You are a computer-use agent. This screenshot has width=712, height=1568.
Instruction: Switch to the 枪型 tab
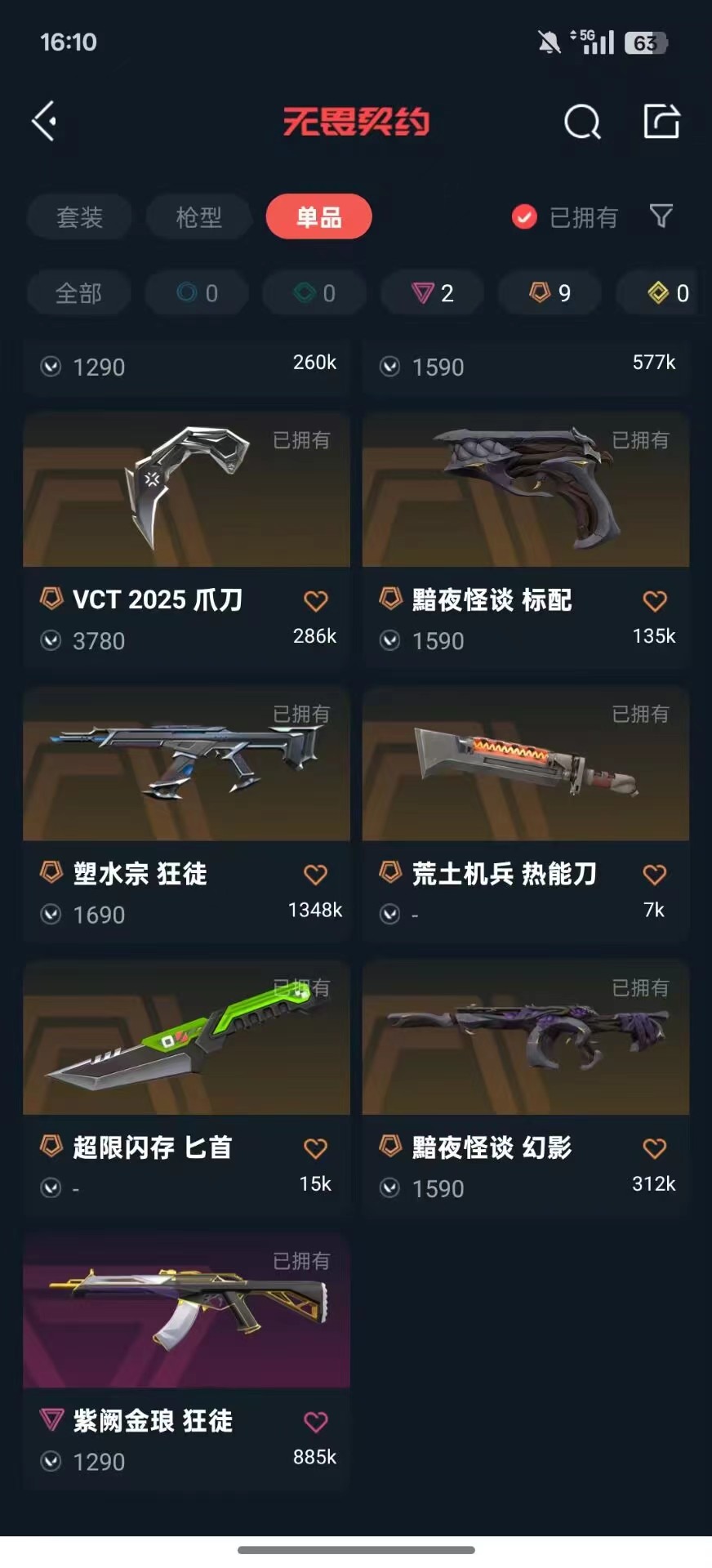coord(198,217)
